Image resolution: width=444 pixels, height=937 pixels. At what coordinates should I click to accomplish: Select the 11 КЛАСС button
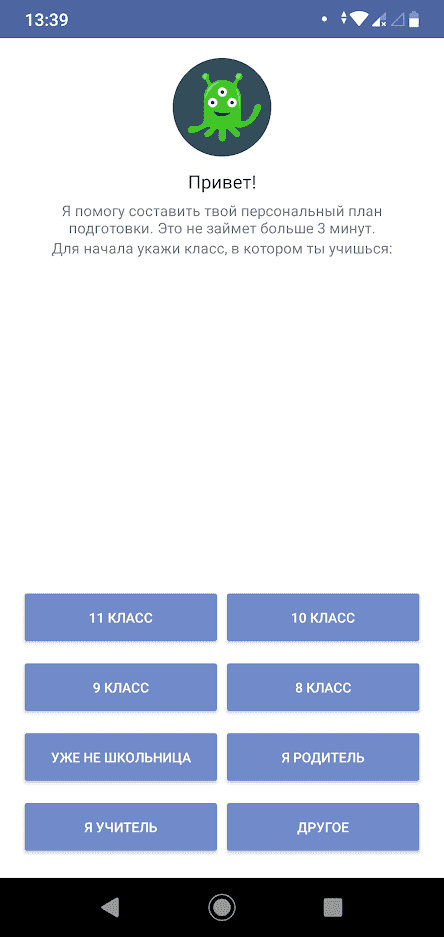121,617
